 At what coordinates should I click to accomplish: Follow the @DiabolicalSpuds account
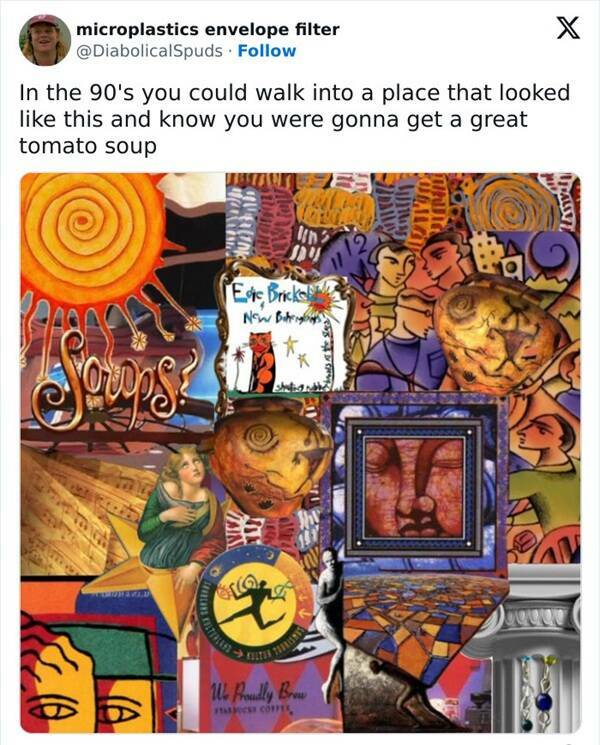click(x=266, y=50)
